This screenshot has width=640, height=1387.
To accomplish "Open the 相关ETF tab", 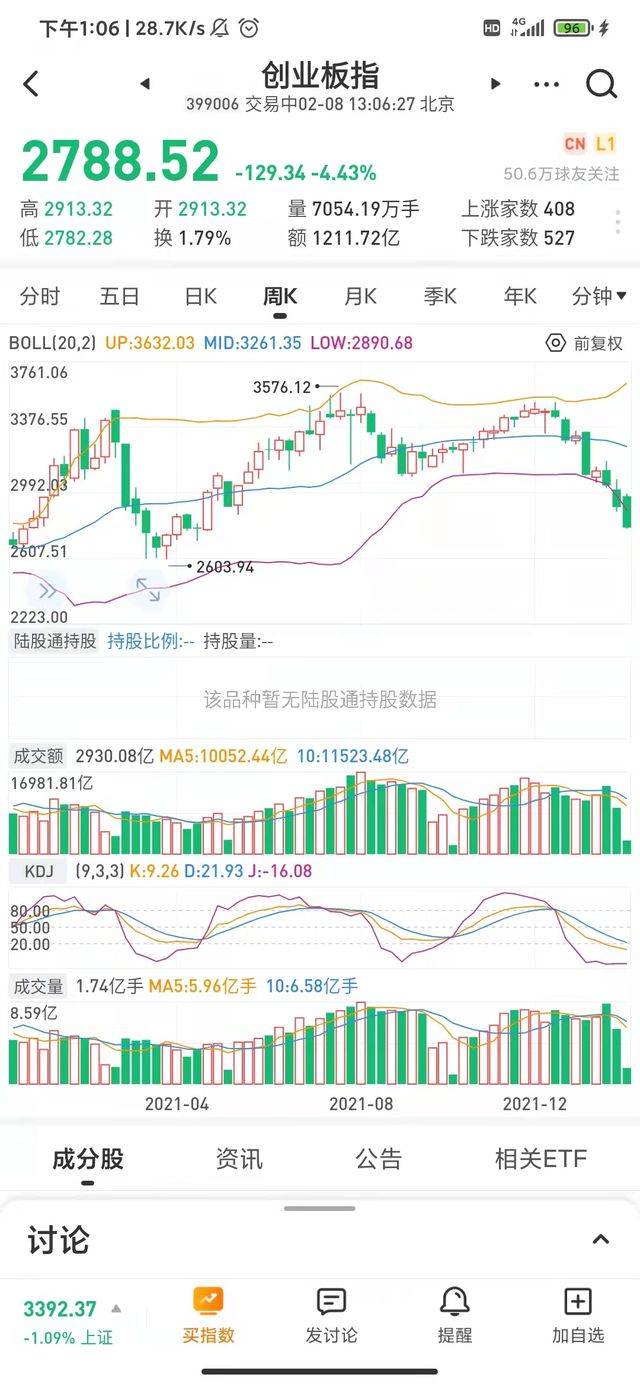I will tap(541, 1159).
